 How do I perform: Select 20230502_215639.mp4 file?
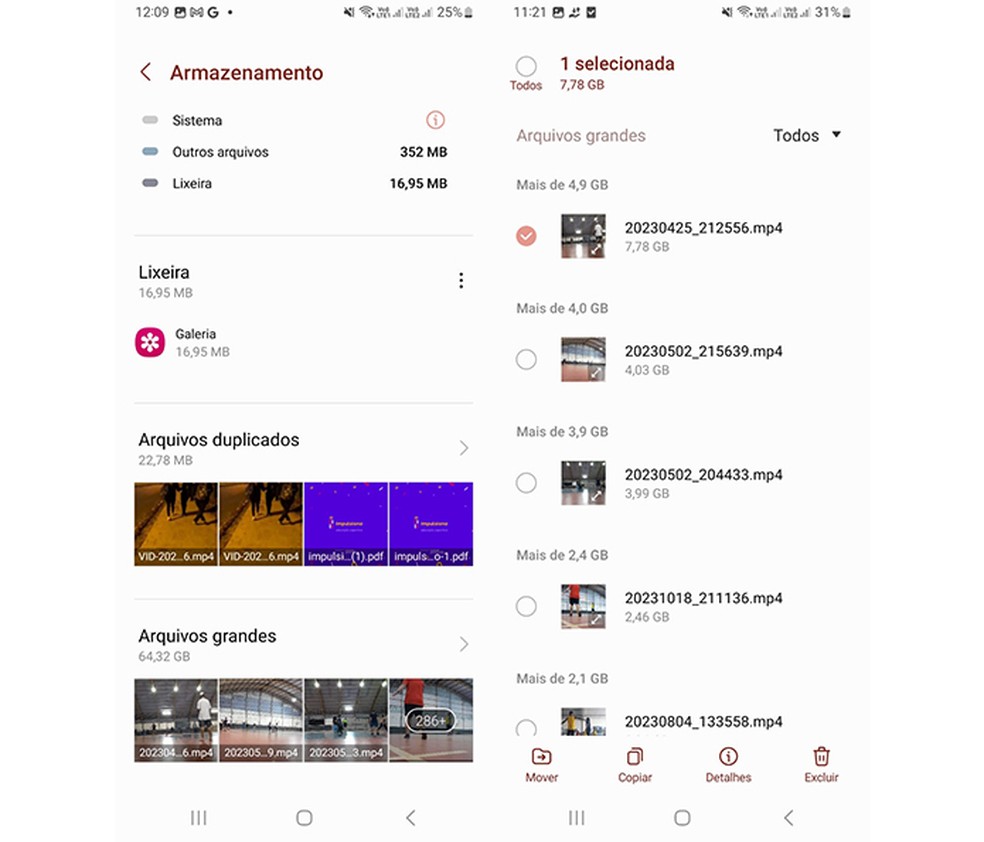pos(526,359)
